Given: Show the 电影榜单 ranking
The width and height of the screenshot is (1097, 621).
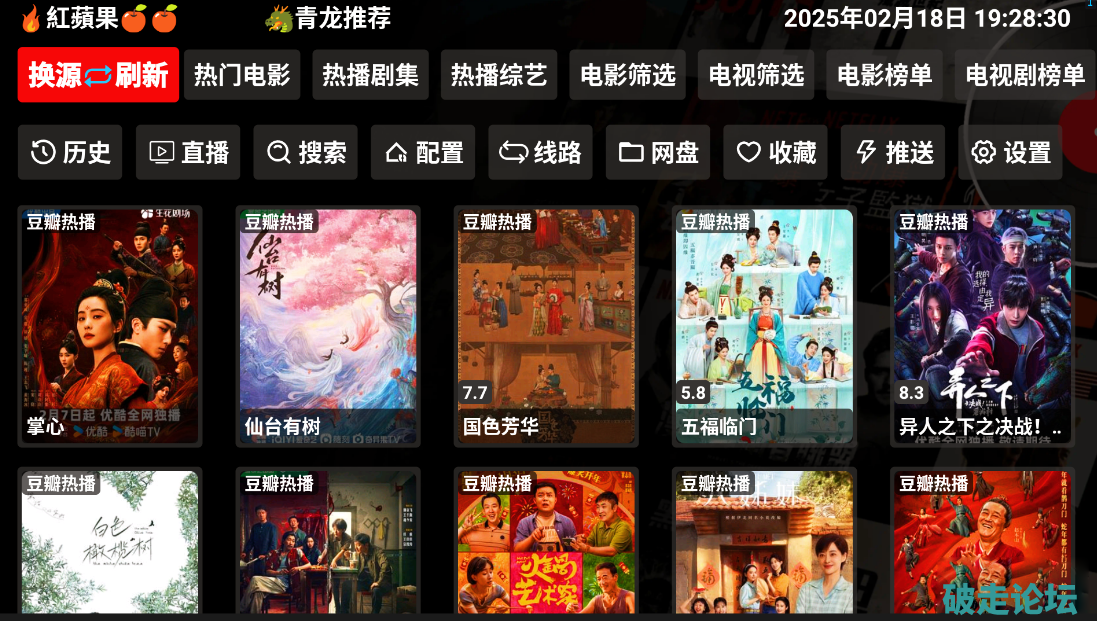Looking at the screenshot, I should (884, 75).
